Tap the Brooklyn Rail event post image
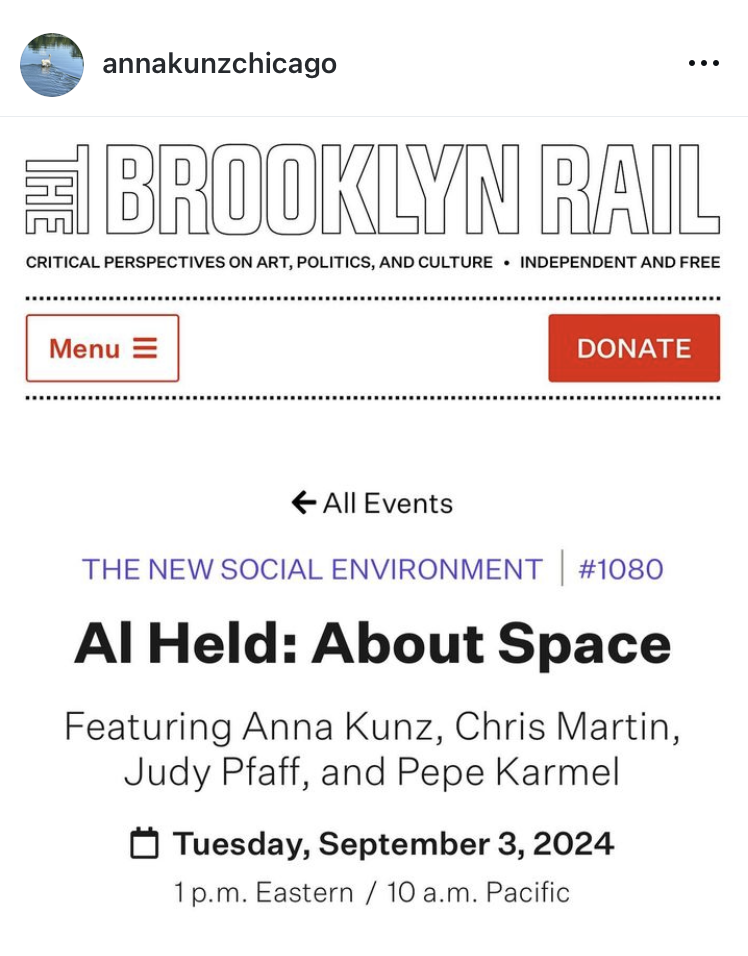 374,600
